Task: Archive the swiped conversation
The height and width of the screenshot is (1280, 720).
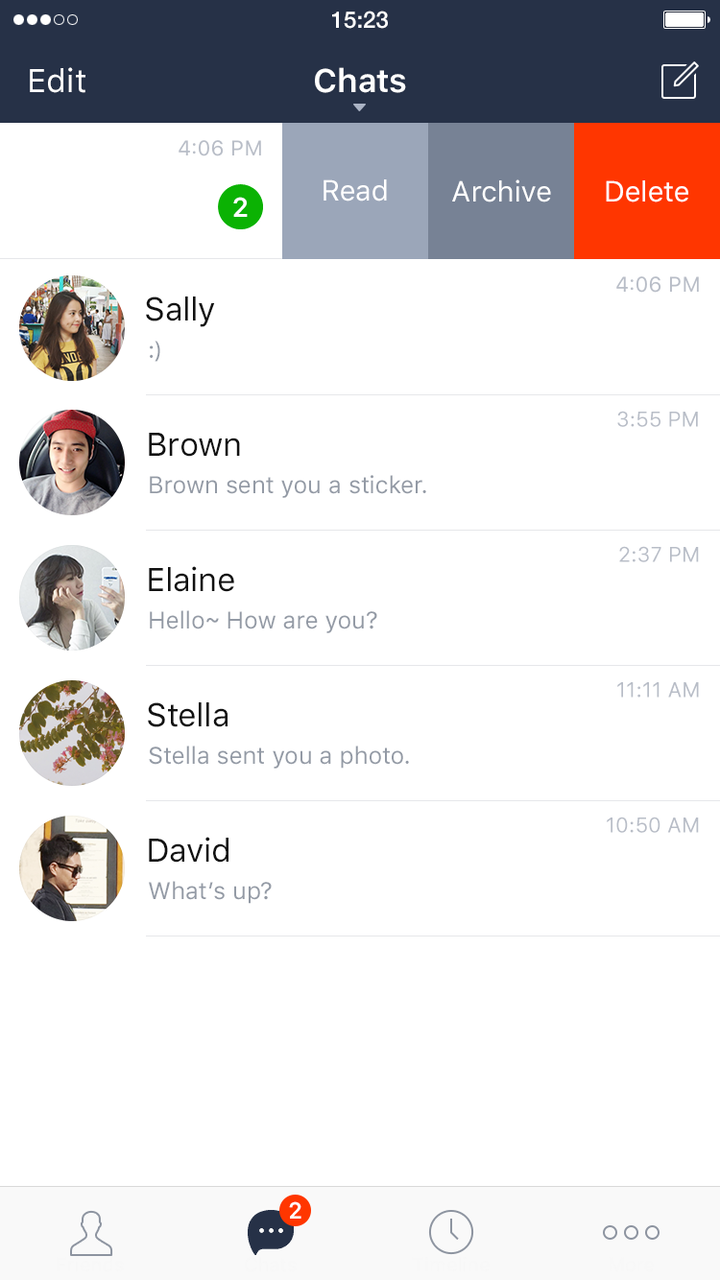Action: (501, 191)
